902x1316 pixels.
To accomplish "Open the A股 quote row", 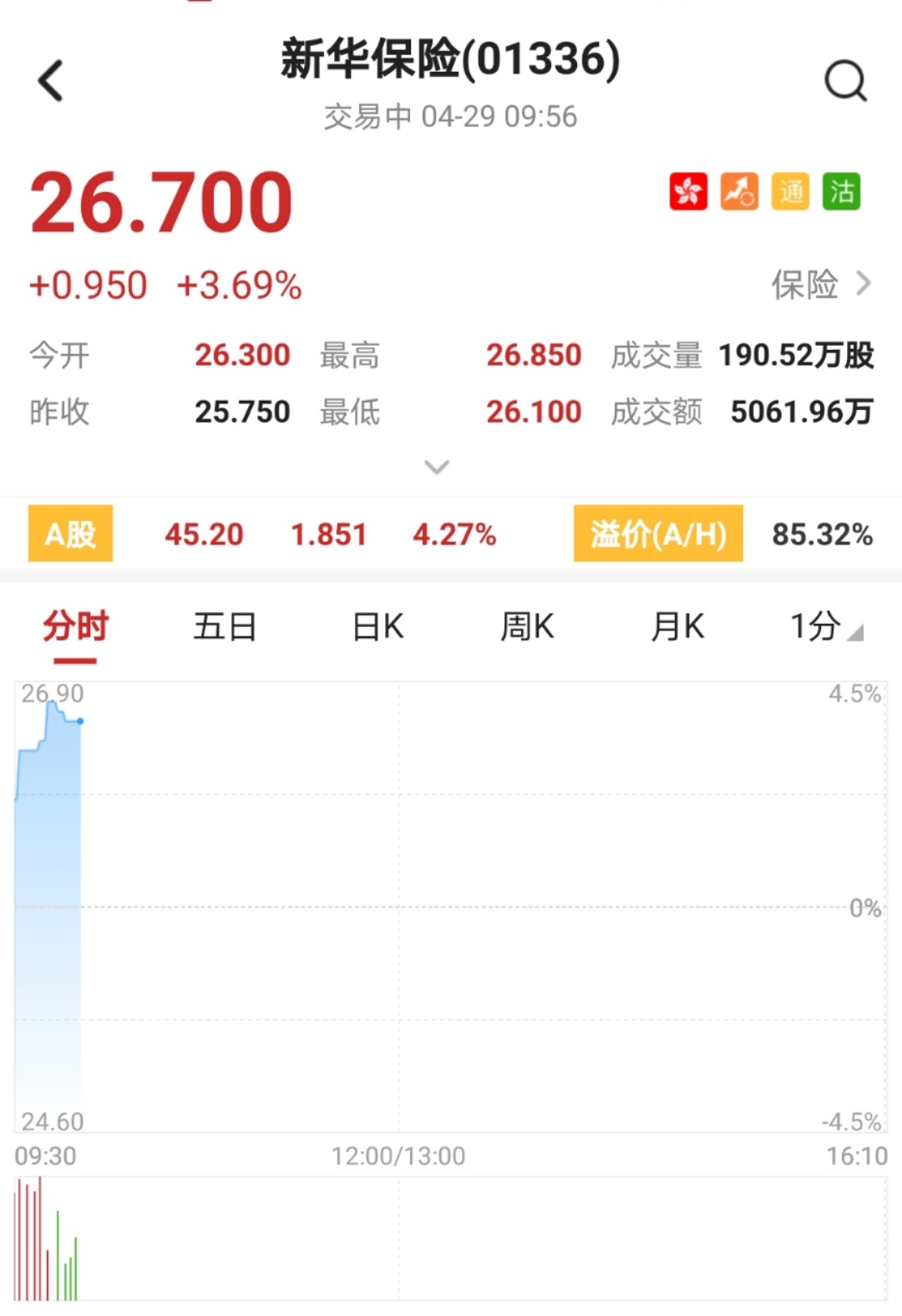I will (71, 534).
